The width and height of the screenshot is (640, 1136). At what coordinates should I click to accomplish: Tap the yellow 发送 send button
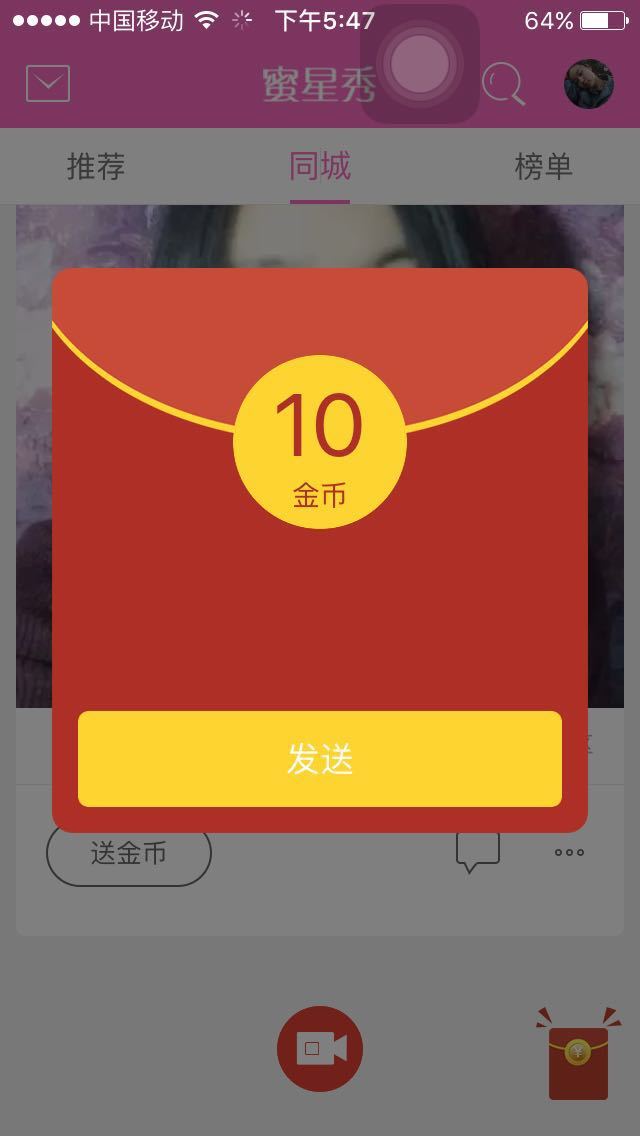320,759
